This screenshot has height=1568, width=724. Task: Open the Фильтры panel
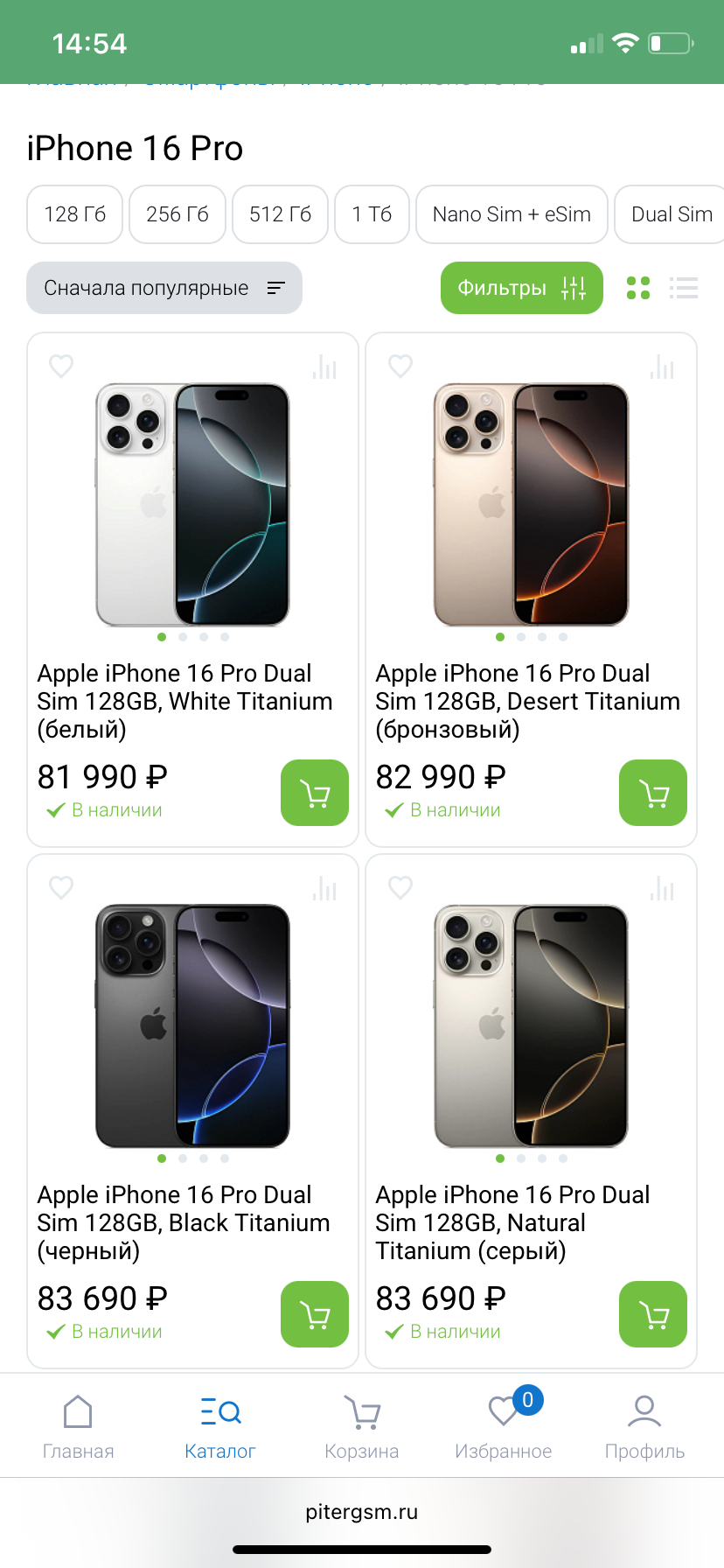(521, 288)
